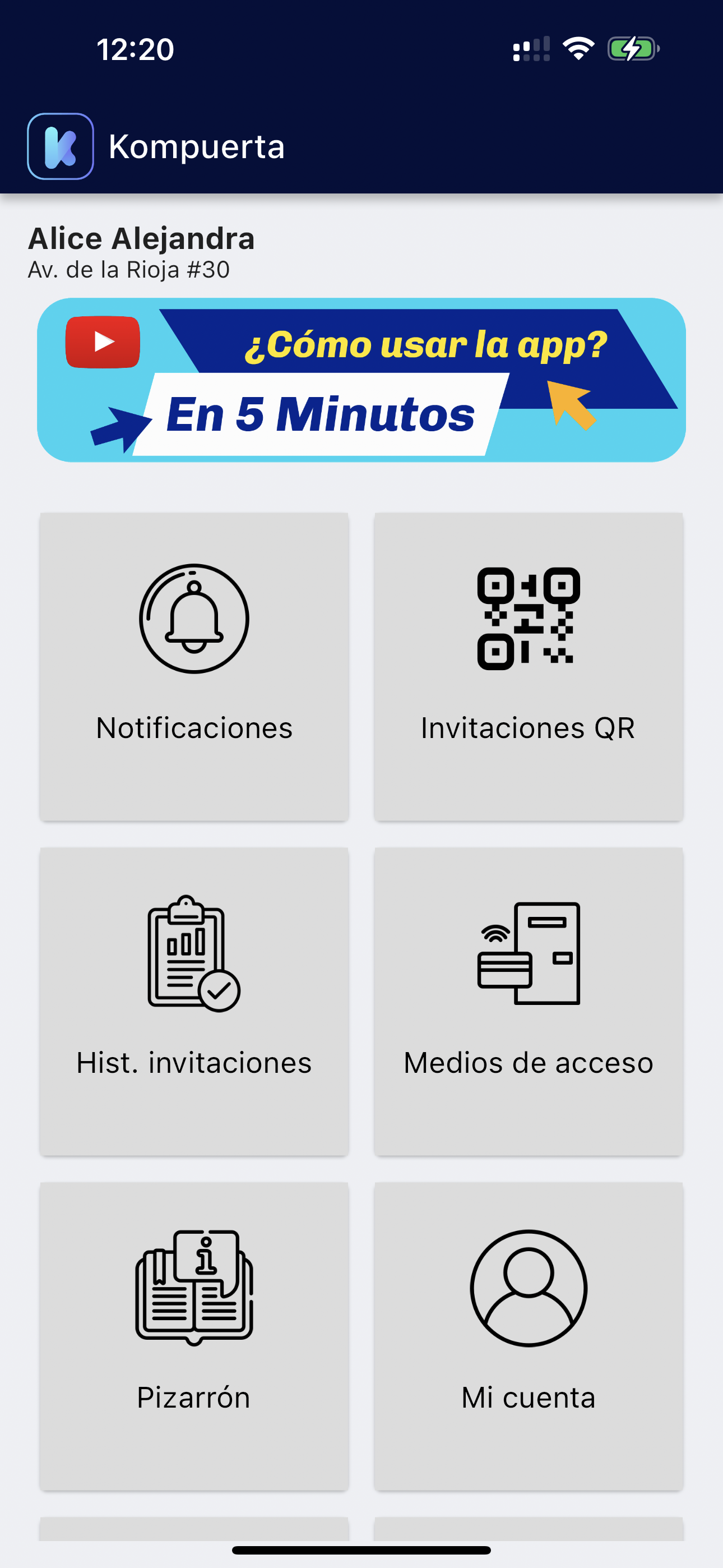Screen dimensions: 723x1568
Task: Open the Invitaciones QR code icon
Action: coord(527,617)
